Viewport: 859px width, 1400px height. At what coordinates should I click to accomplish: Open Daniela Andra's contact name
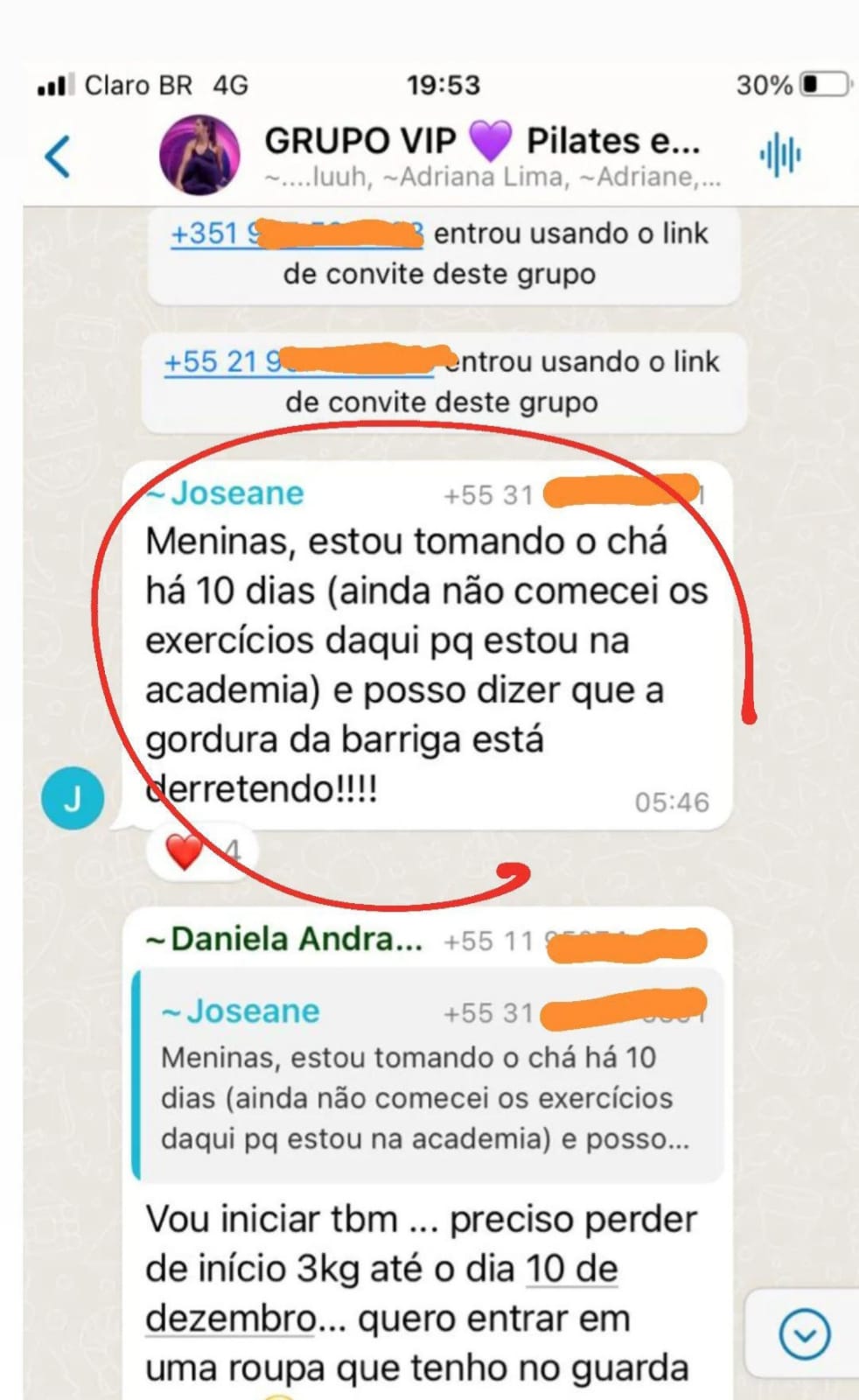point(285,939)
